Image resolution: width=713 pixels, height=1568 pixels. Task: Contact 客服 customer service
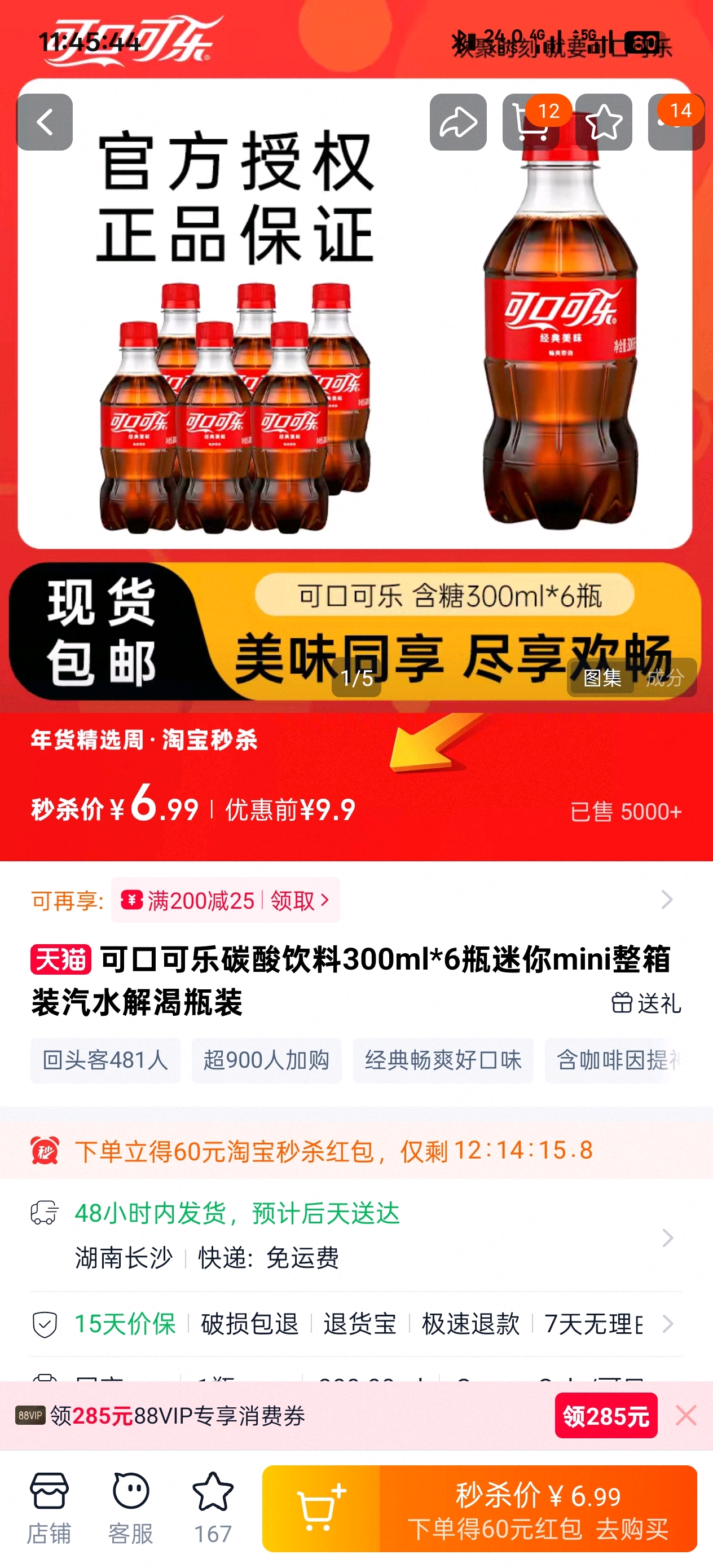point(130,1507)
